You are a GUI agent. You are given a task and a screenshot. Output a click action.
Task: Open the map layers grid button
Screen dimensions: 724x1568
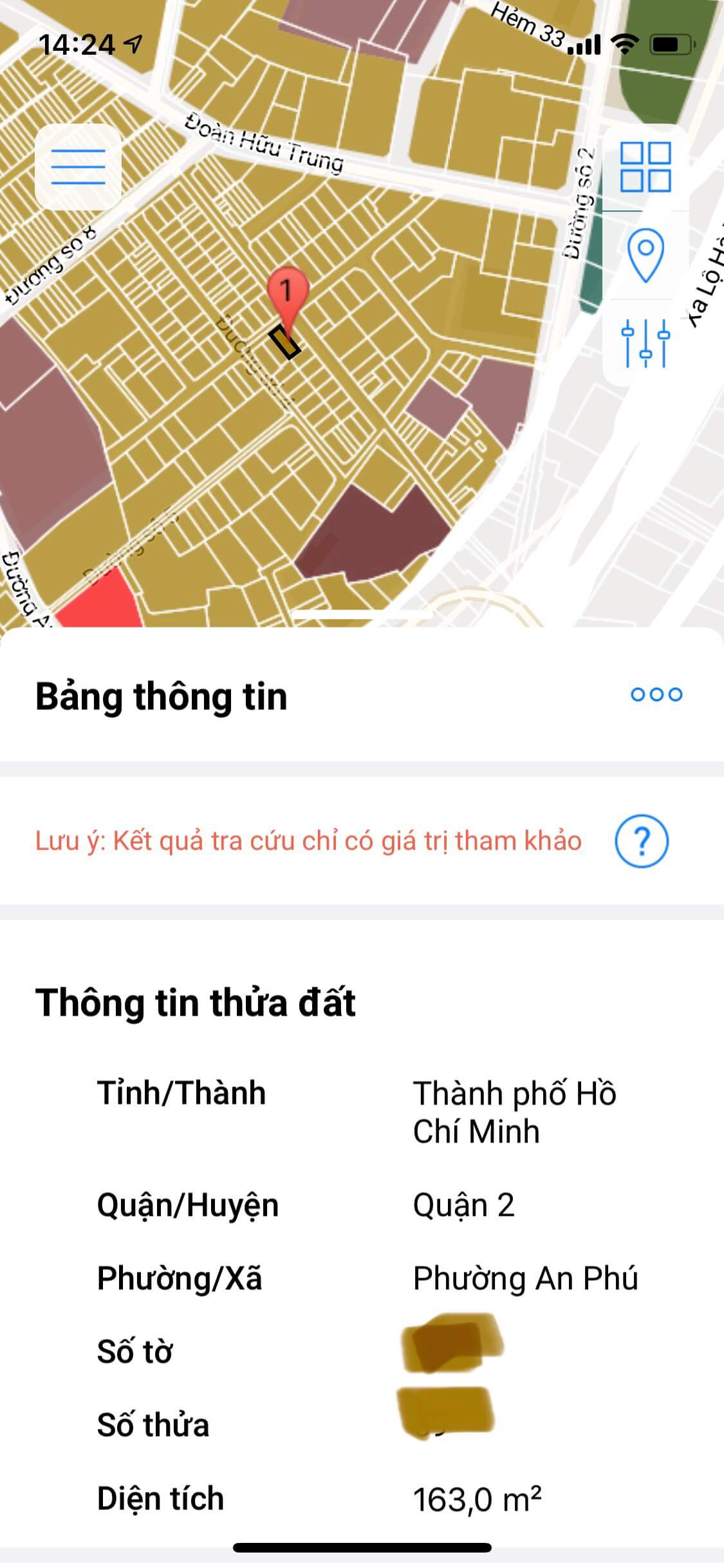pos(645,167)
